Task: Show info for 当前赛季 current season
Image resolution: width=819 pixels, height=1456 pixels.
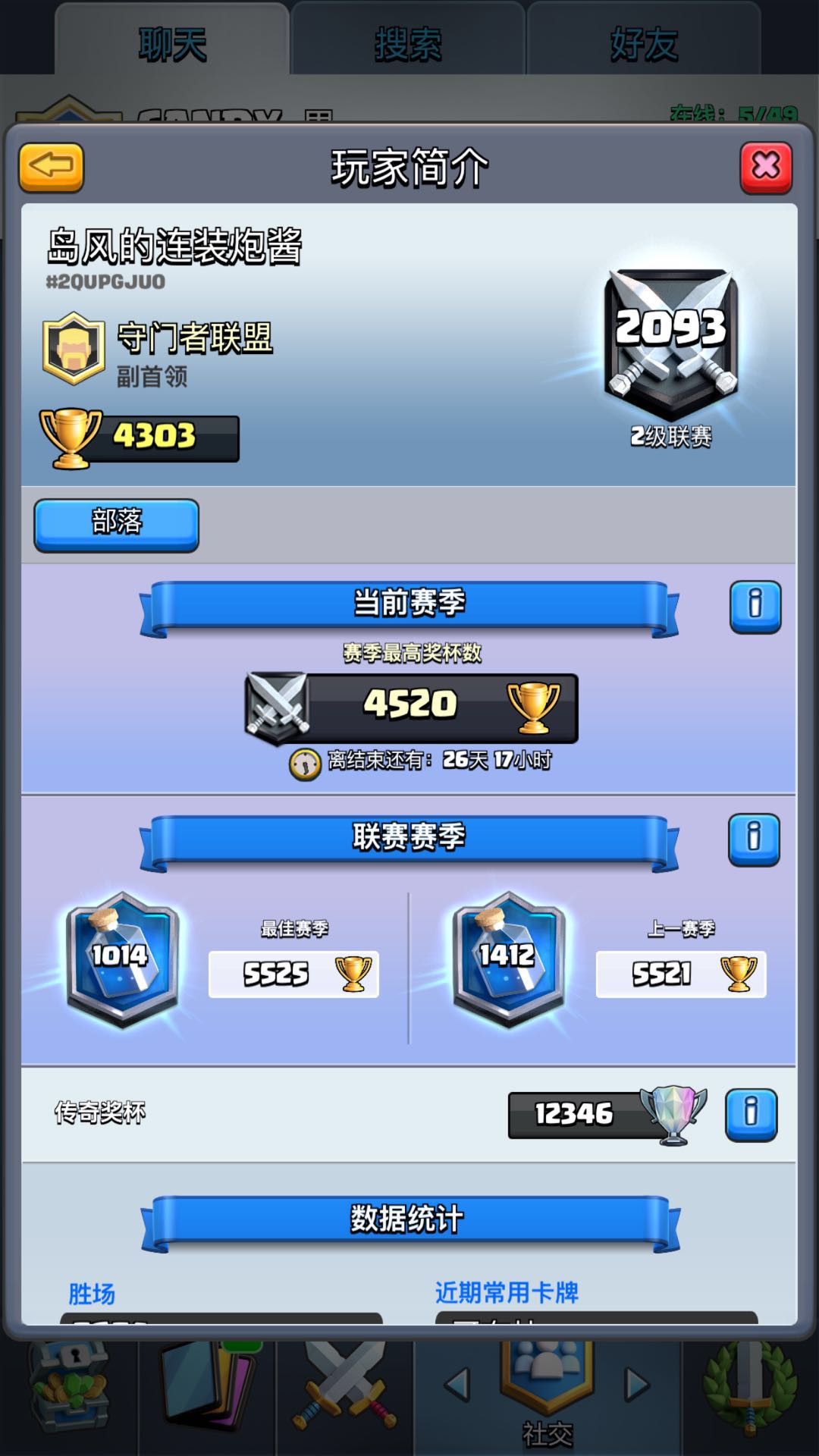Action: (x=755, y=607)
